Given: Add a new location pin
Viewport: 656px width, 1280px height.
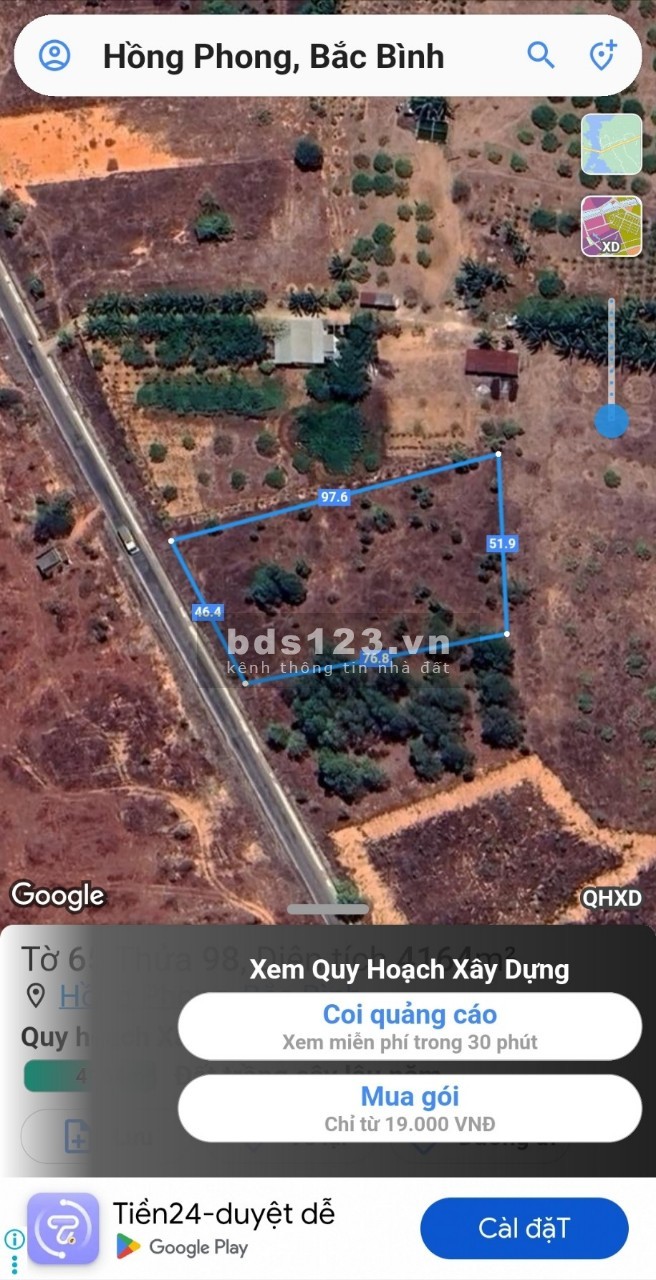Looking at the screenshot, I should pyautogui.click(x=602, y=55).
